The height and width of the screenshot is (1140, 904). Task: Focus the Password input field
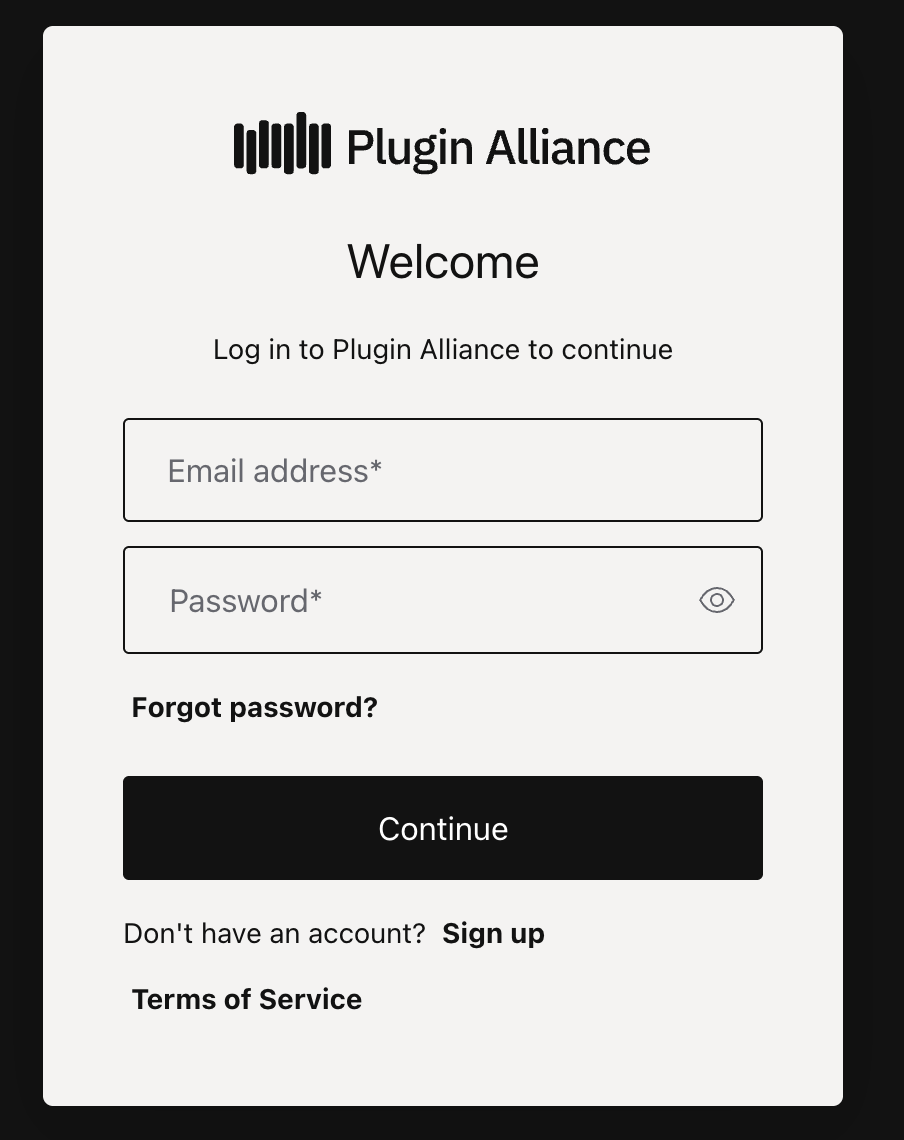point(410,600)
